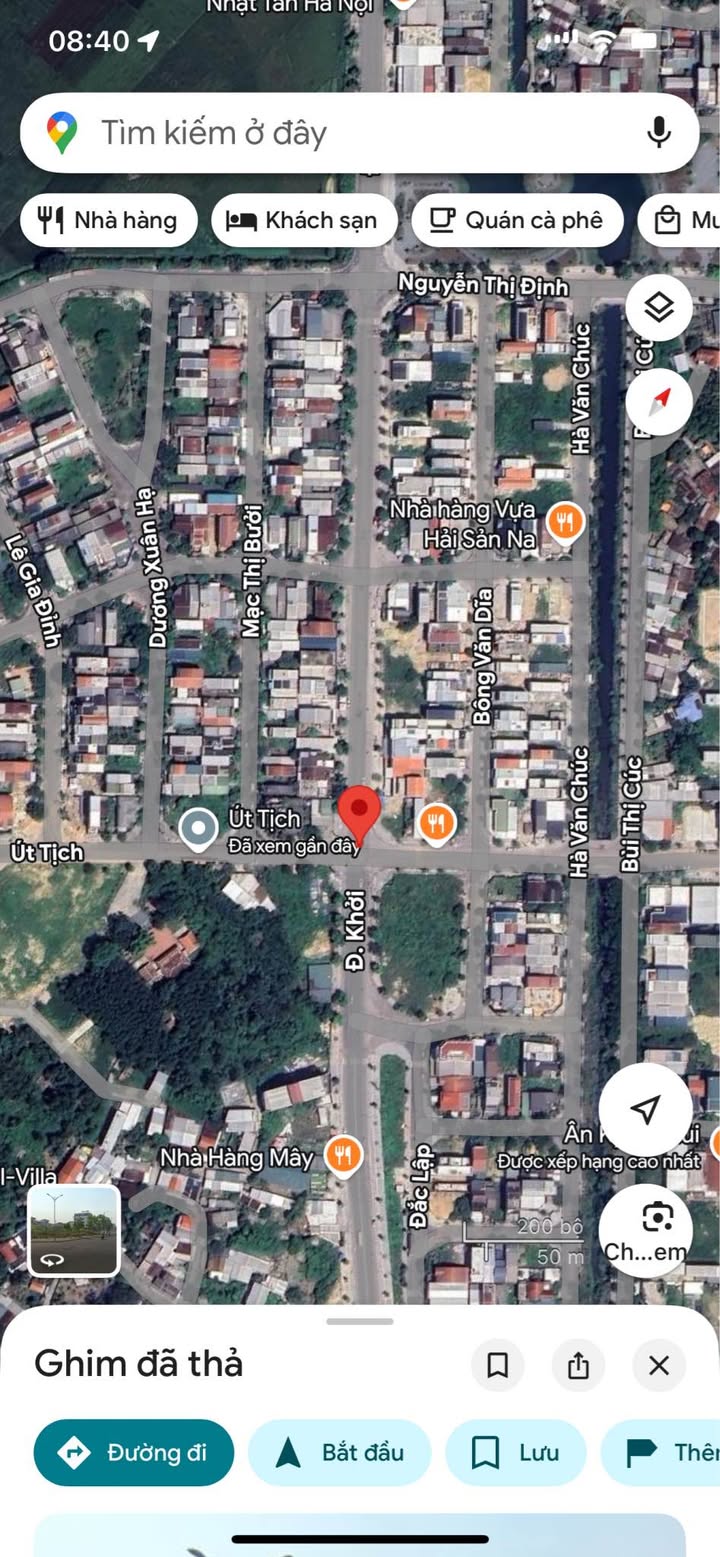Select the Khách sạn chip

point(304,221)
